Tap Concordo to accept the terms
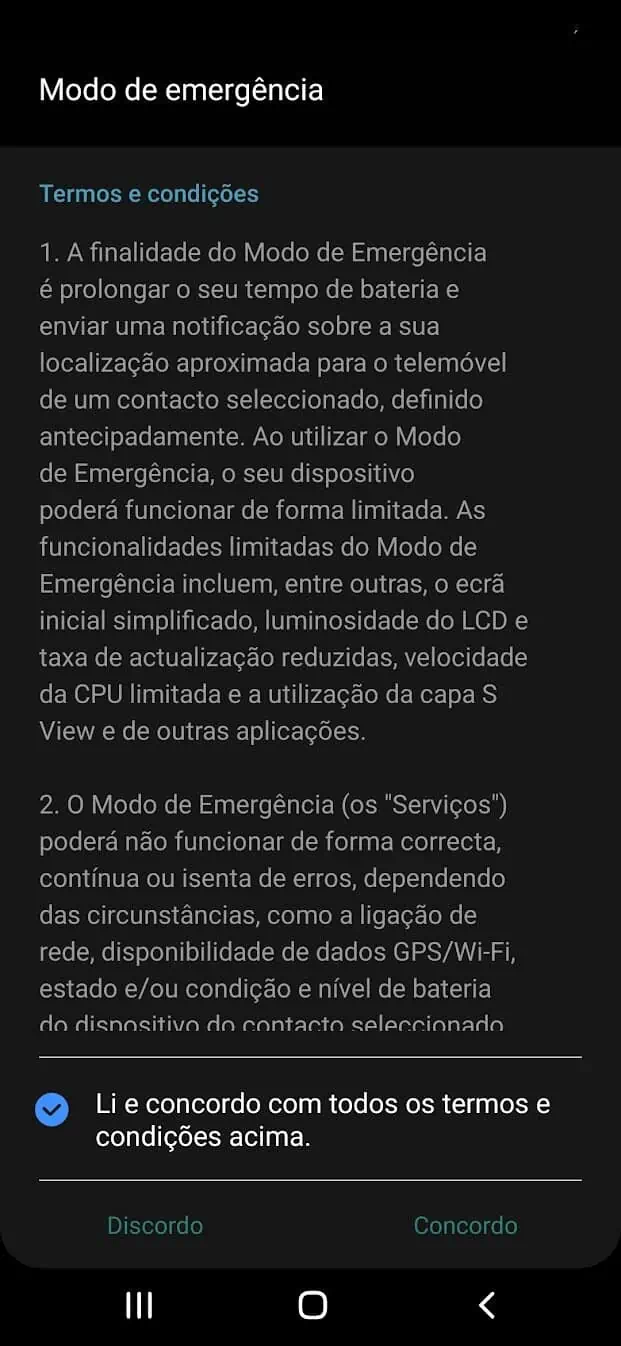Viewport: 621px width, 1346px height. (x=465, y=1225)
